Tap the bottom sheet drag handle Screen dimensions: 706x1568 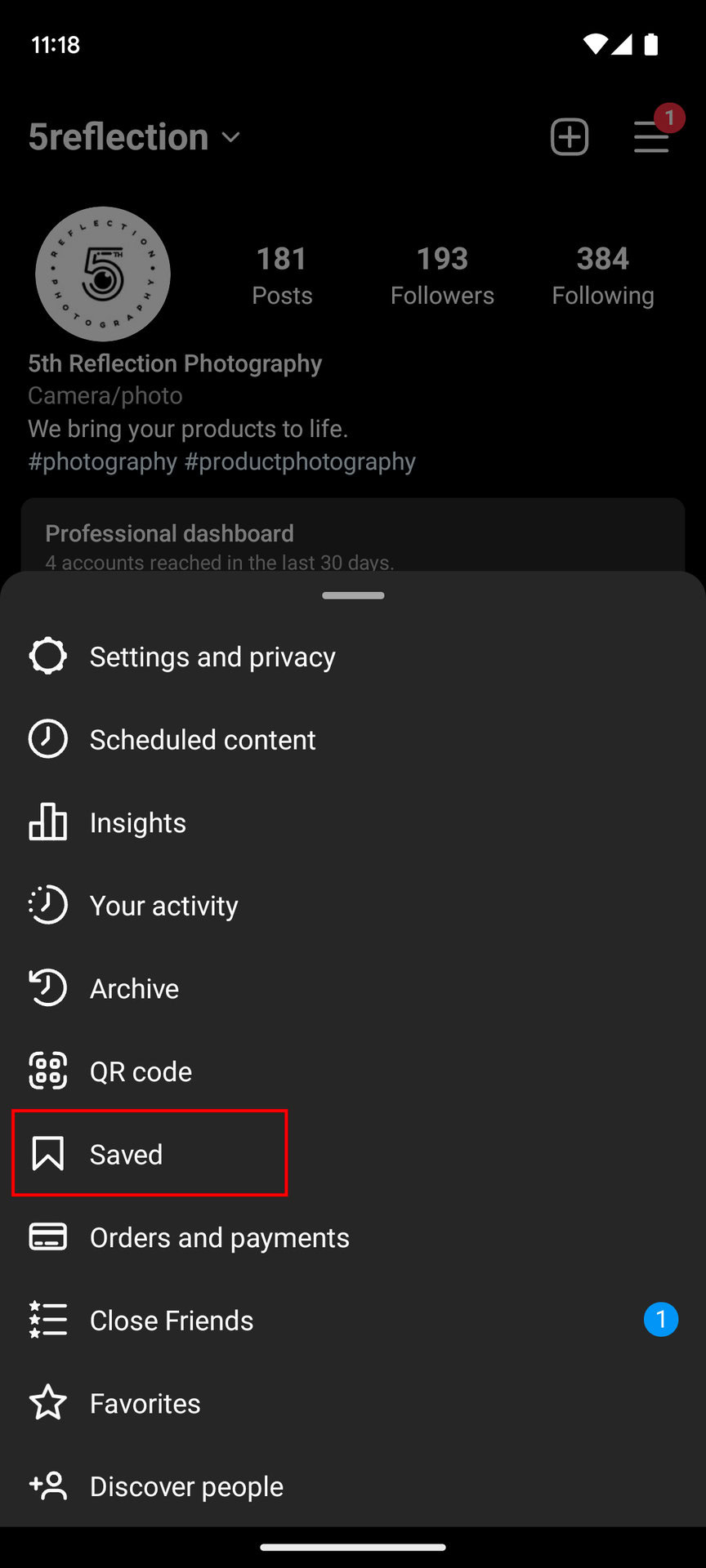point(353,595)
